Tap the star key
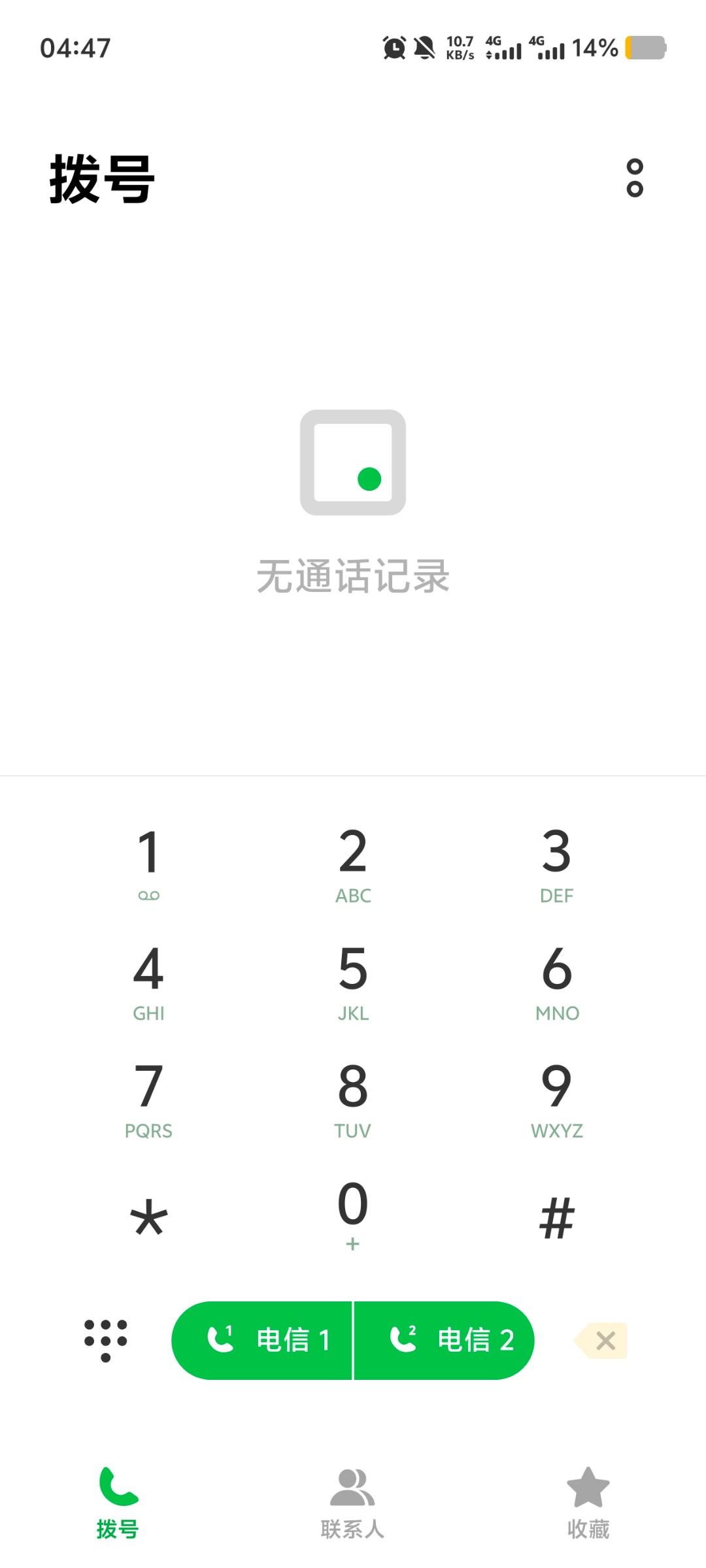This screenshot has height=1568, width=706. tap(149, 1217)
